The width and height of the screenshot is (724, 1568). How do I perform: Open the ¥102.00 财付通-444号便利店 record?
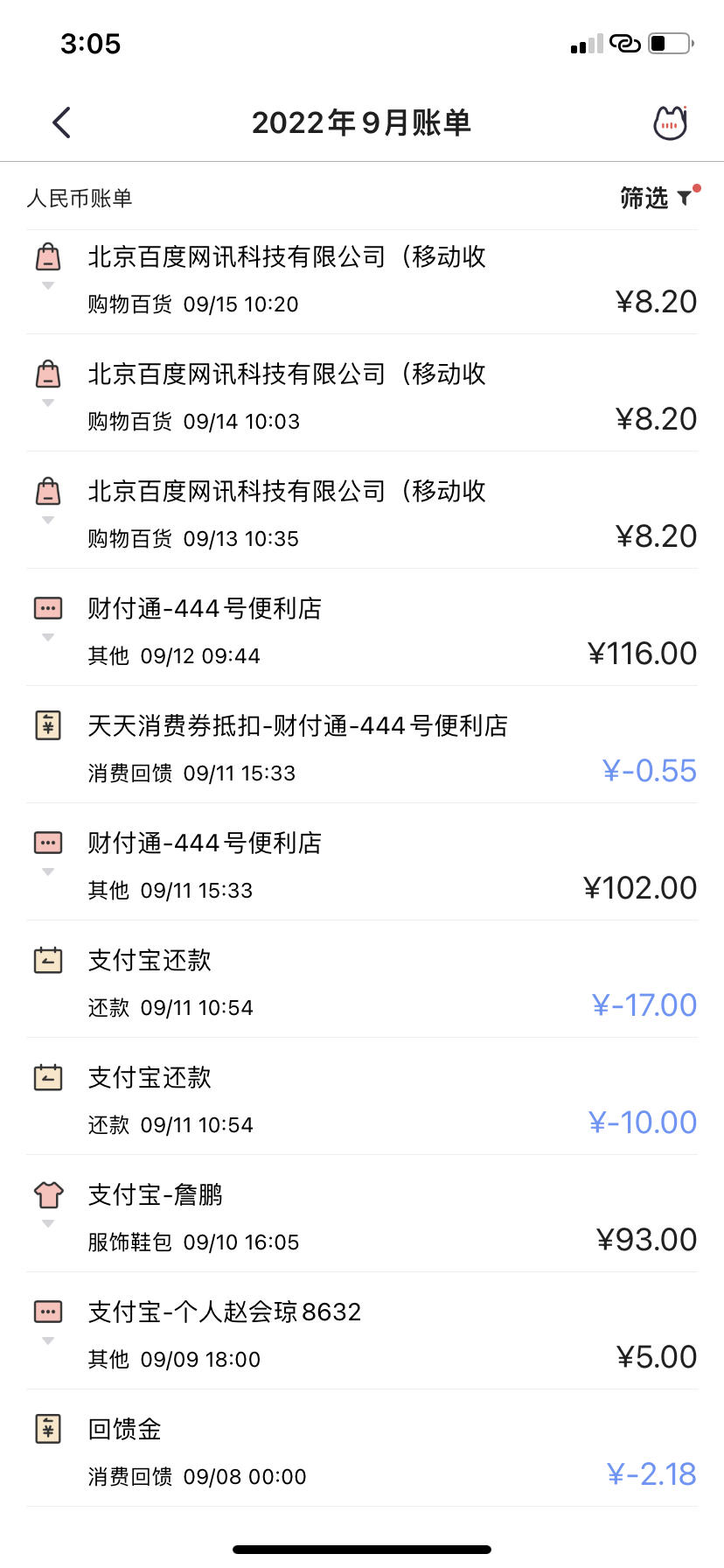pyautogui.click(x=362, y=862)
